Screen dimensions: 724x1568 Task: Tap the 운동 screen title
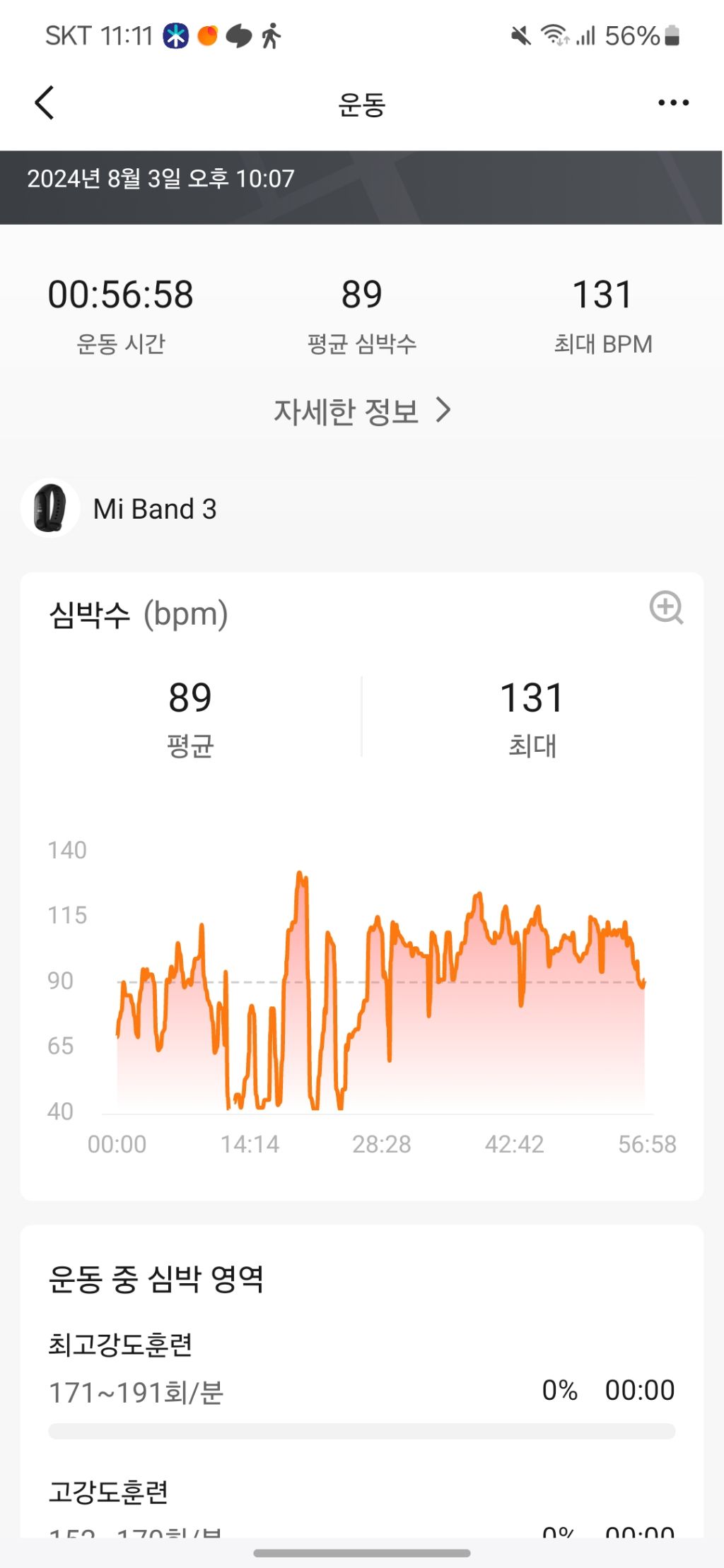tap(361, 102)
